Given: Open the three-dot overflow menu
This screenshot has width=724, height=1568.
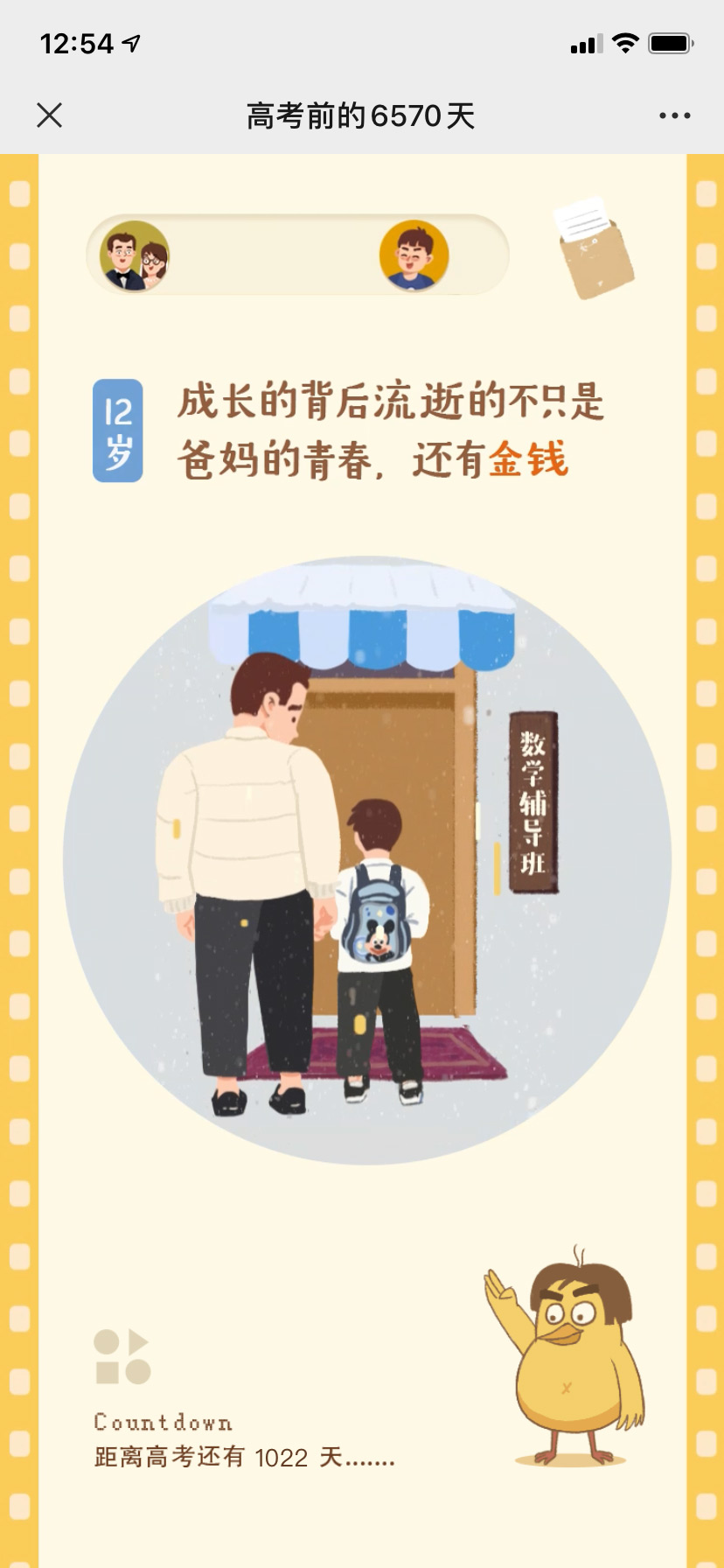Looking at the screenshot, I should (674, 115).
